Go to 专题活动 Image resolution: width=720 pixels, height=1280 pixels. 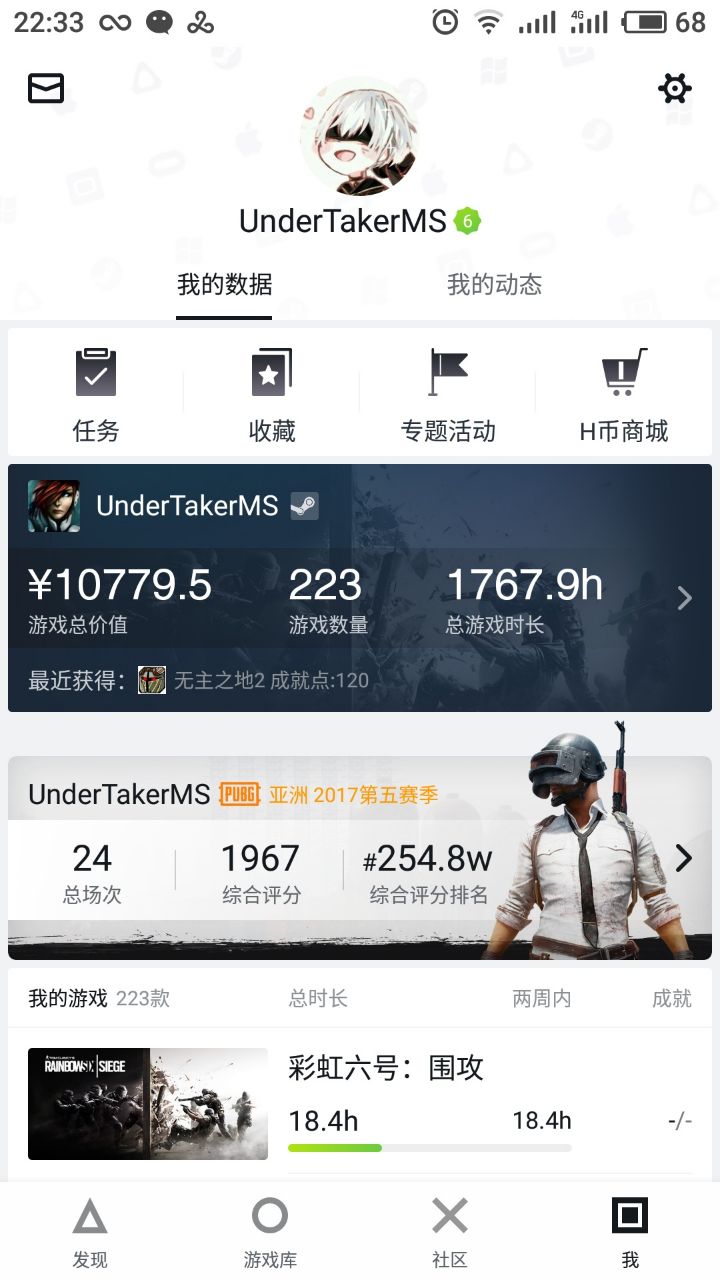pyautogui.click(x=448, y=394)
